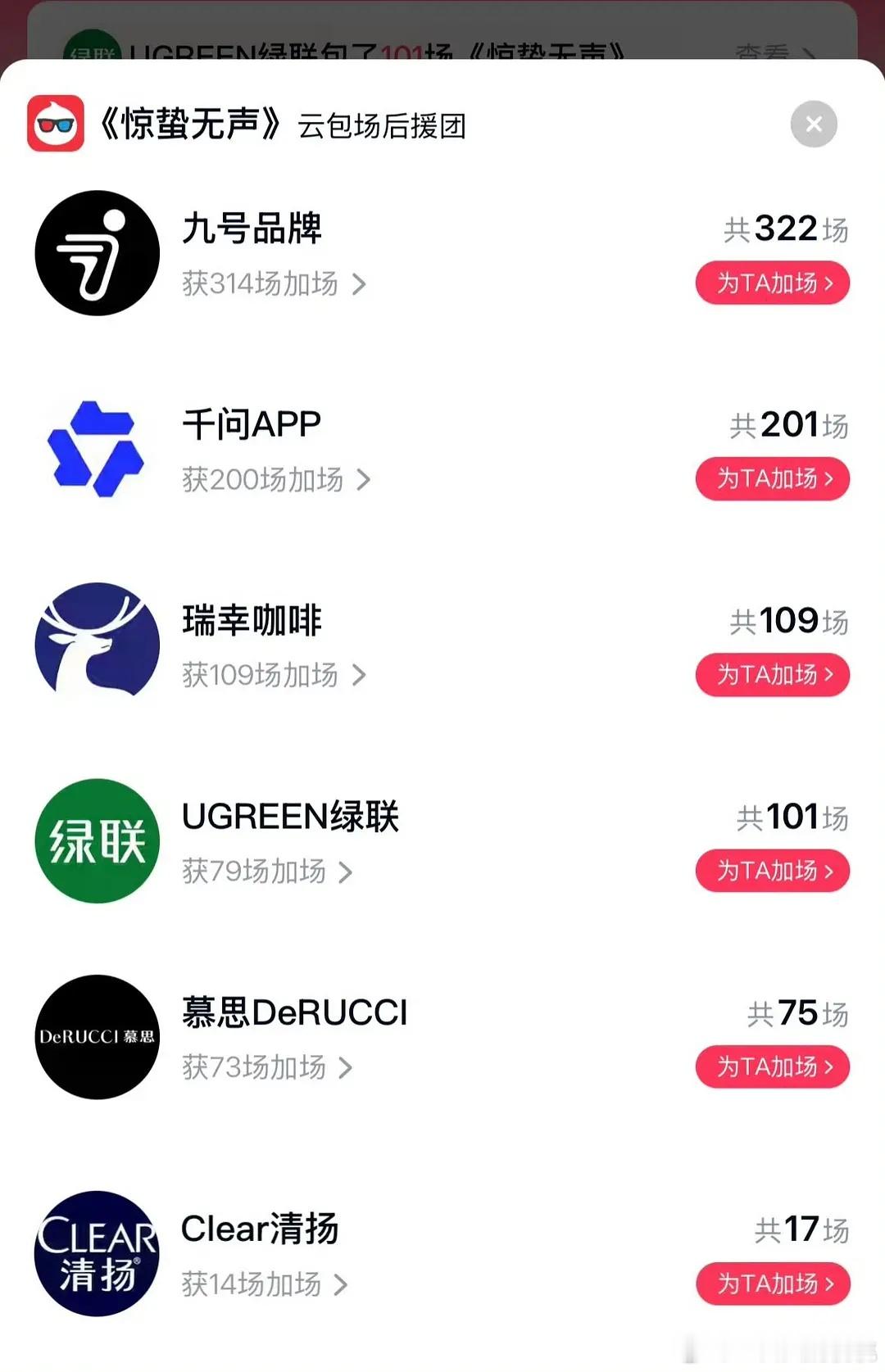Tap 为TA加场 for 九号品牌
The image size is (885, 1372).
click(771, 283)
